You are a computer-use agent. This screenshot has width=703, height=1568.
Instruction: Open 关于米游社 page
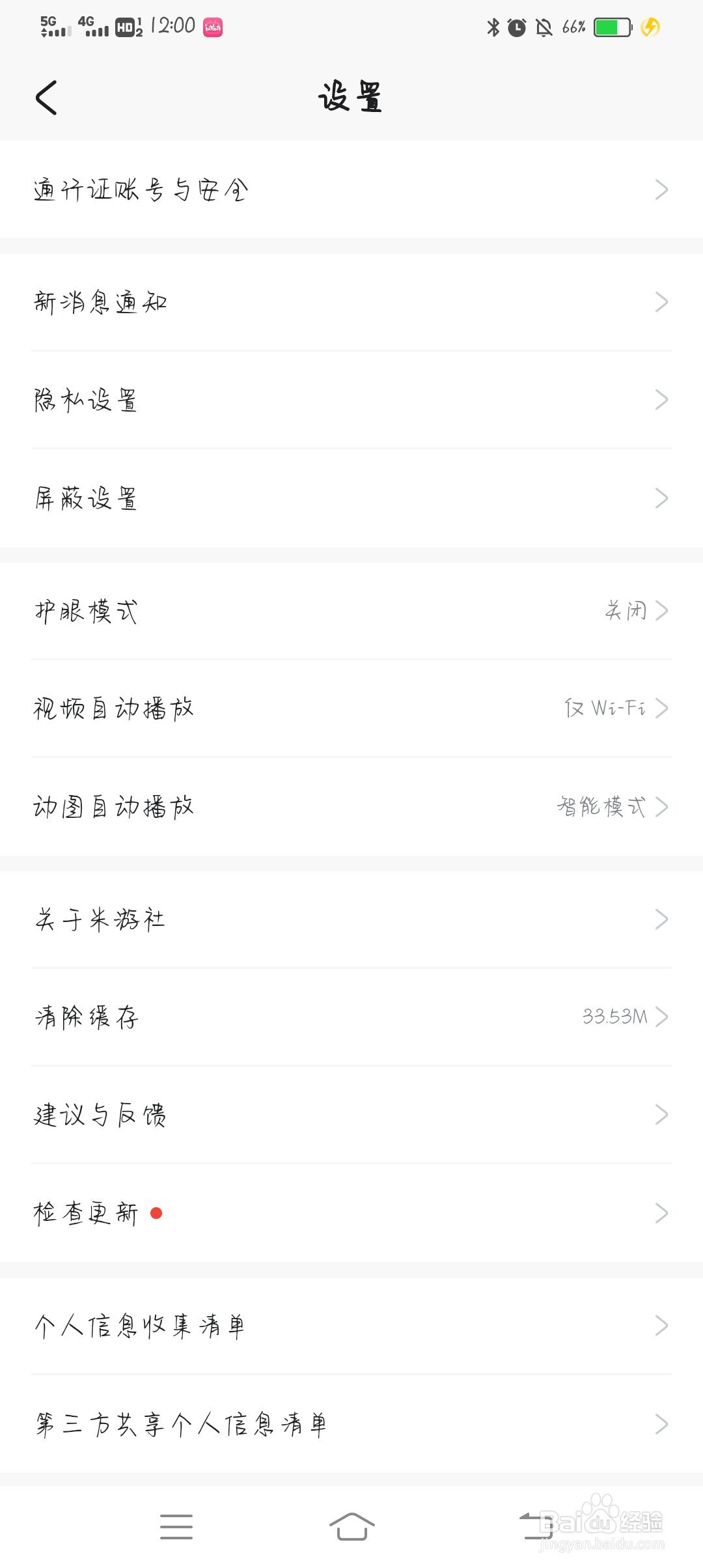(351, 919)
